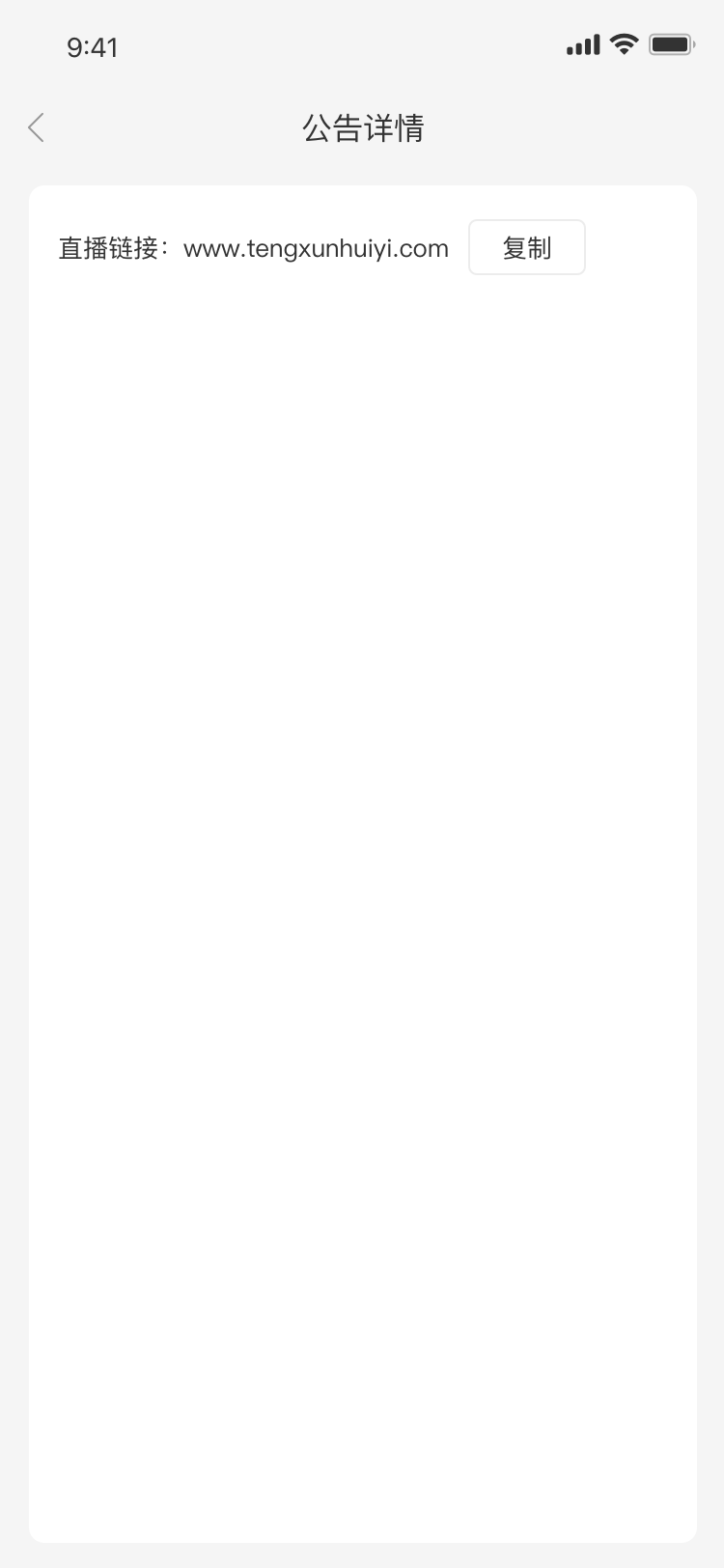The image size is (724, 1568).
Task: Go back from the 公告详情 page
Action: tap(37, 127)
